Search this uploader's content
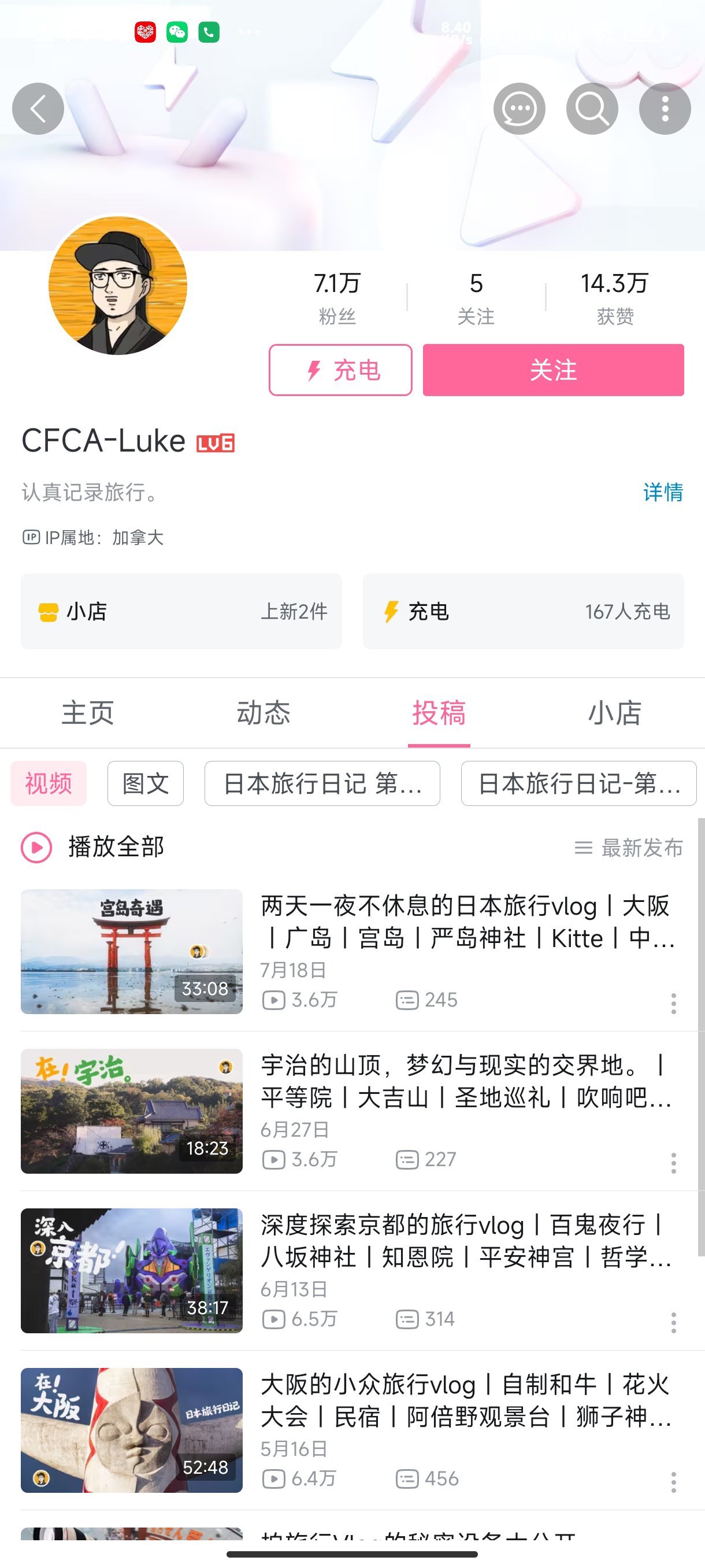Screen dimensions: 705x1568 tap(592, 109)
